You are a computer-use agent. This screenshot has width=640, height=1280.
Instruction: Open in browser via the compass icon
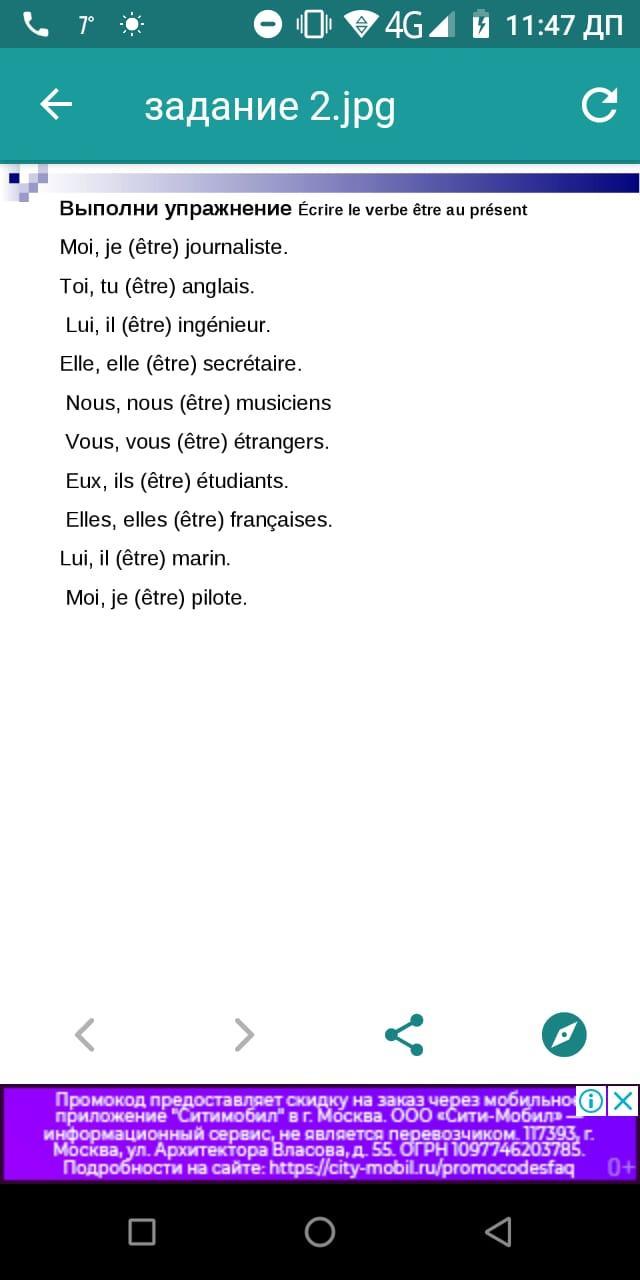pyautogui.click(x=564, y=1035)
